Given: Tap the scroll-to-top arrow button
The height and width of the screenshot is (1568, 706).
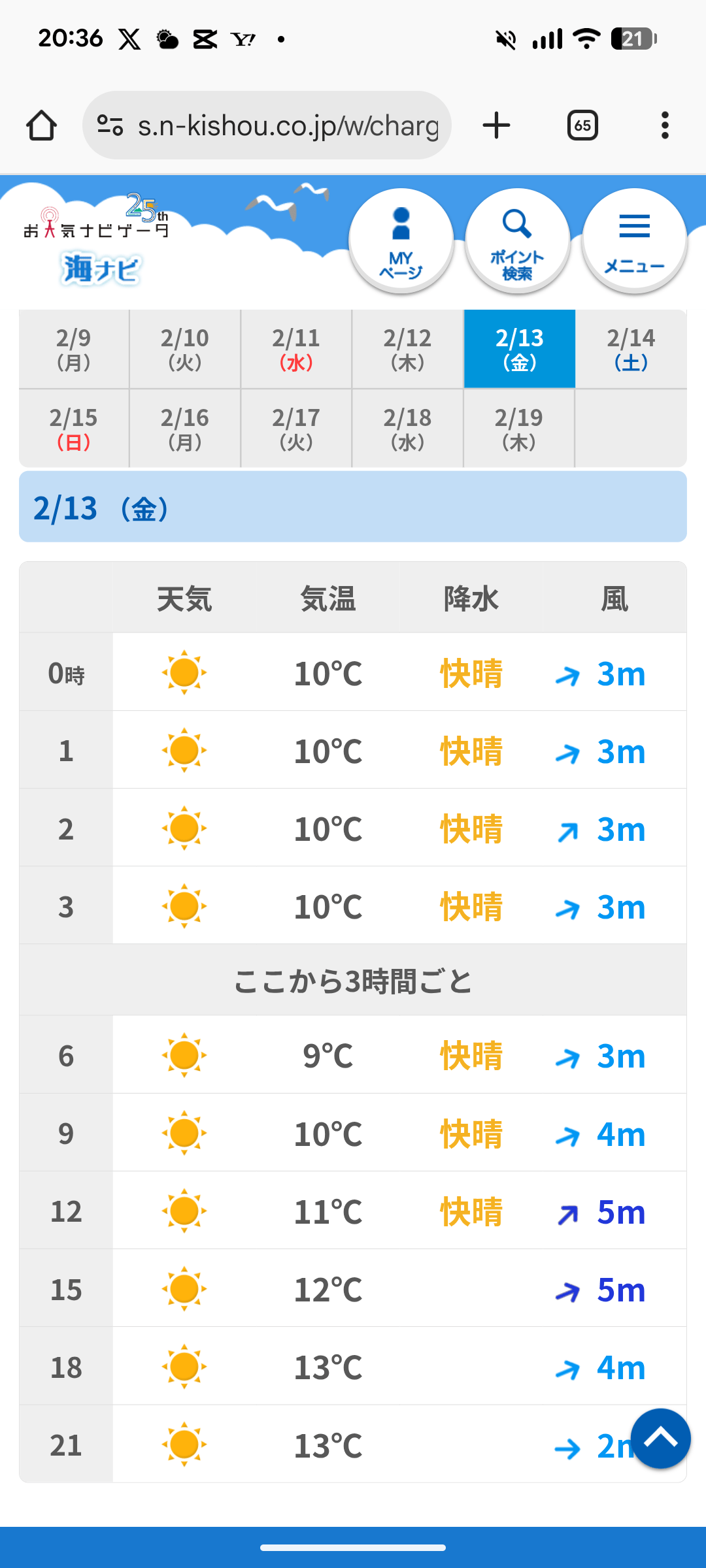Looking at the screenshot, I should click(x=660, y=1438).
